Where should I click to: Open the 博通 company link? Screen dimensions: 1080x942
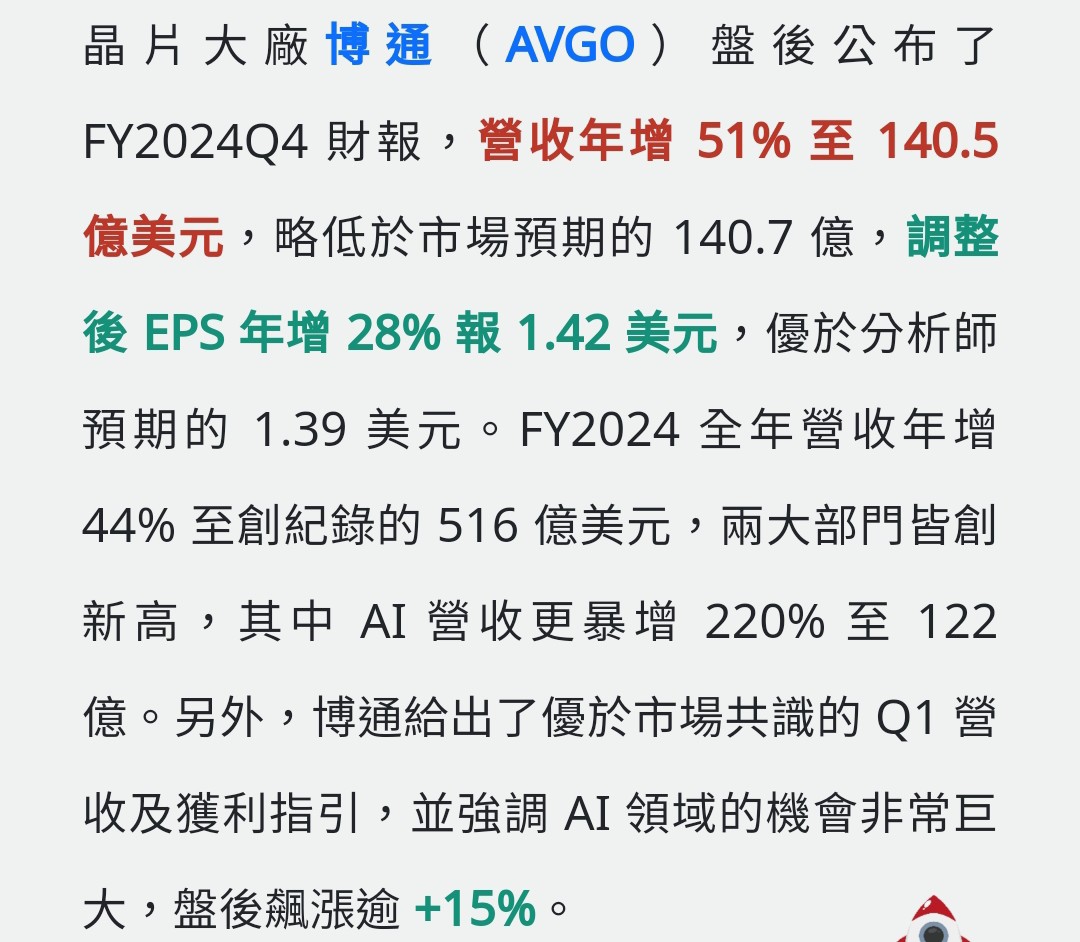tap(379, 46)
